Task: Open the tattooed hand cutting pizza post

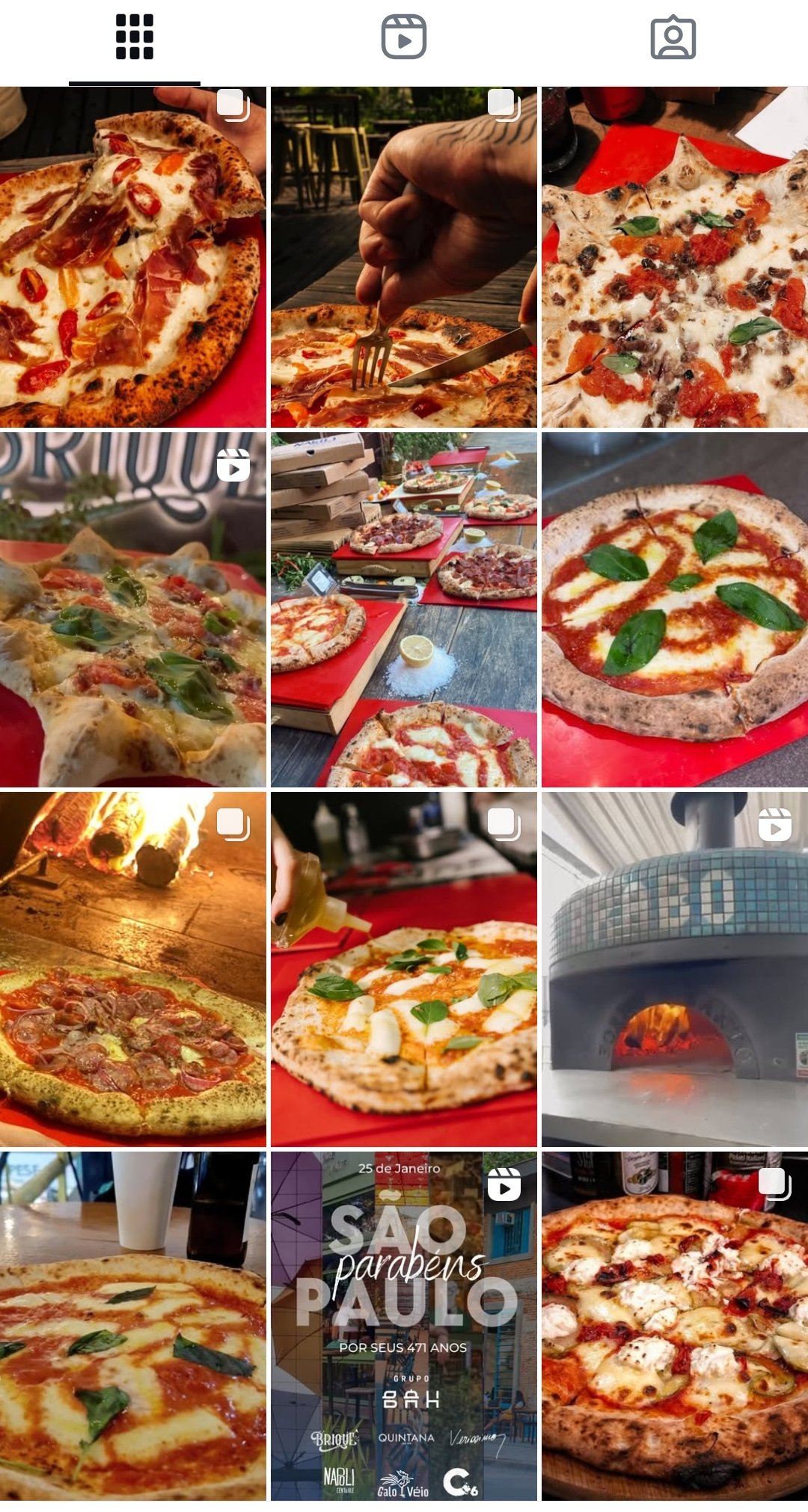Action: coord(403,258)
